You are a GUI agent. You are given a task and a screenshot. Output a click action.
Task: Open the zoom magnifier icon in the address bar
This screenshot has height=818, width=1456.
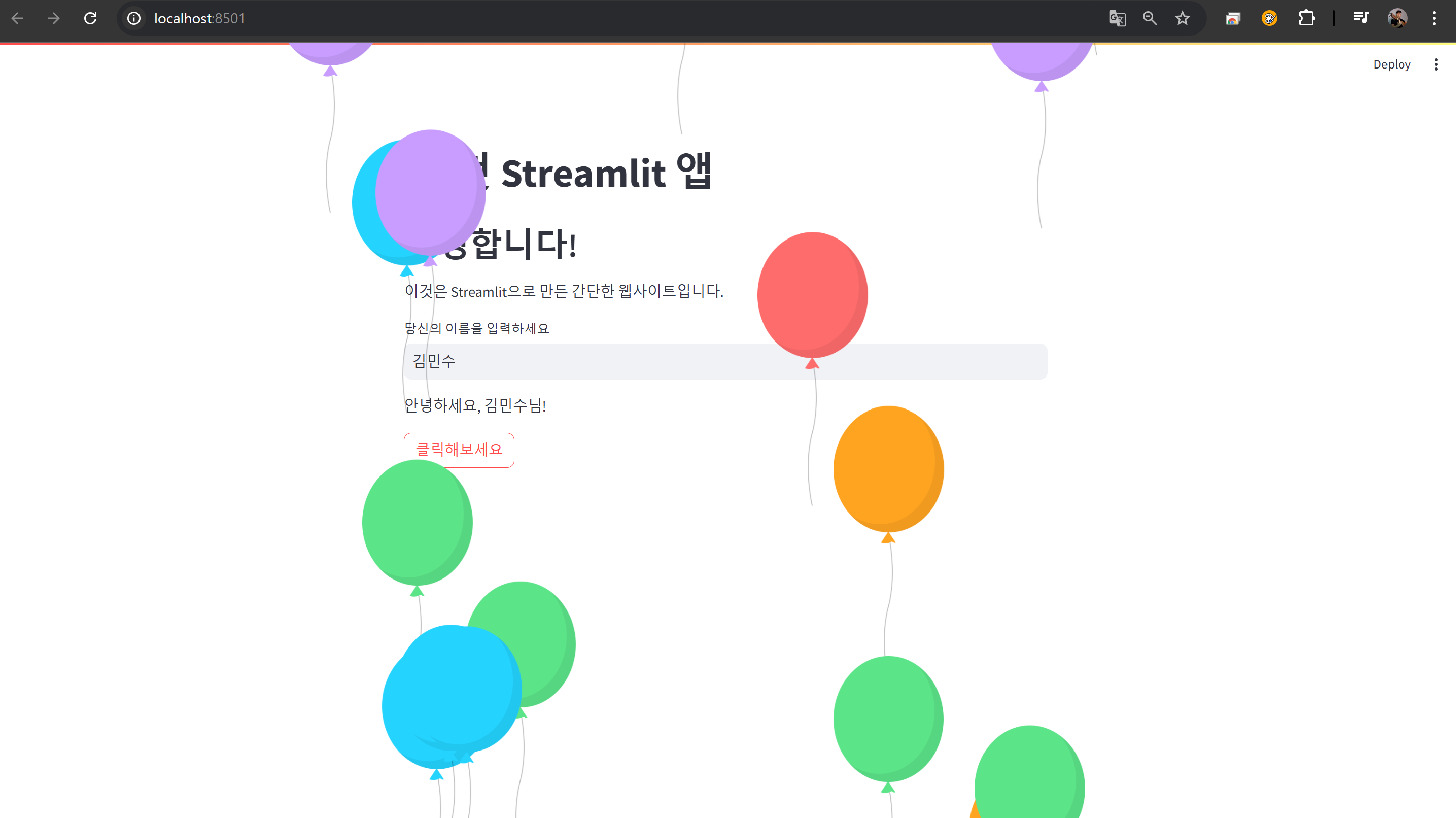[1150, 19]
